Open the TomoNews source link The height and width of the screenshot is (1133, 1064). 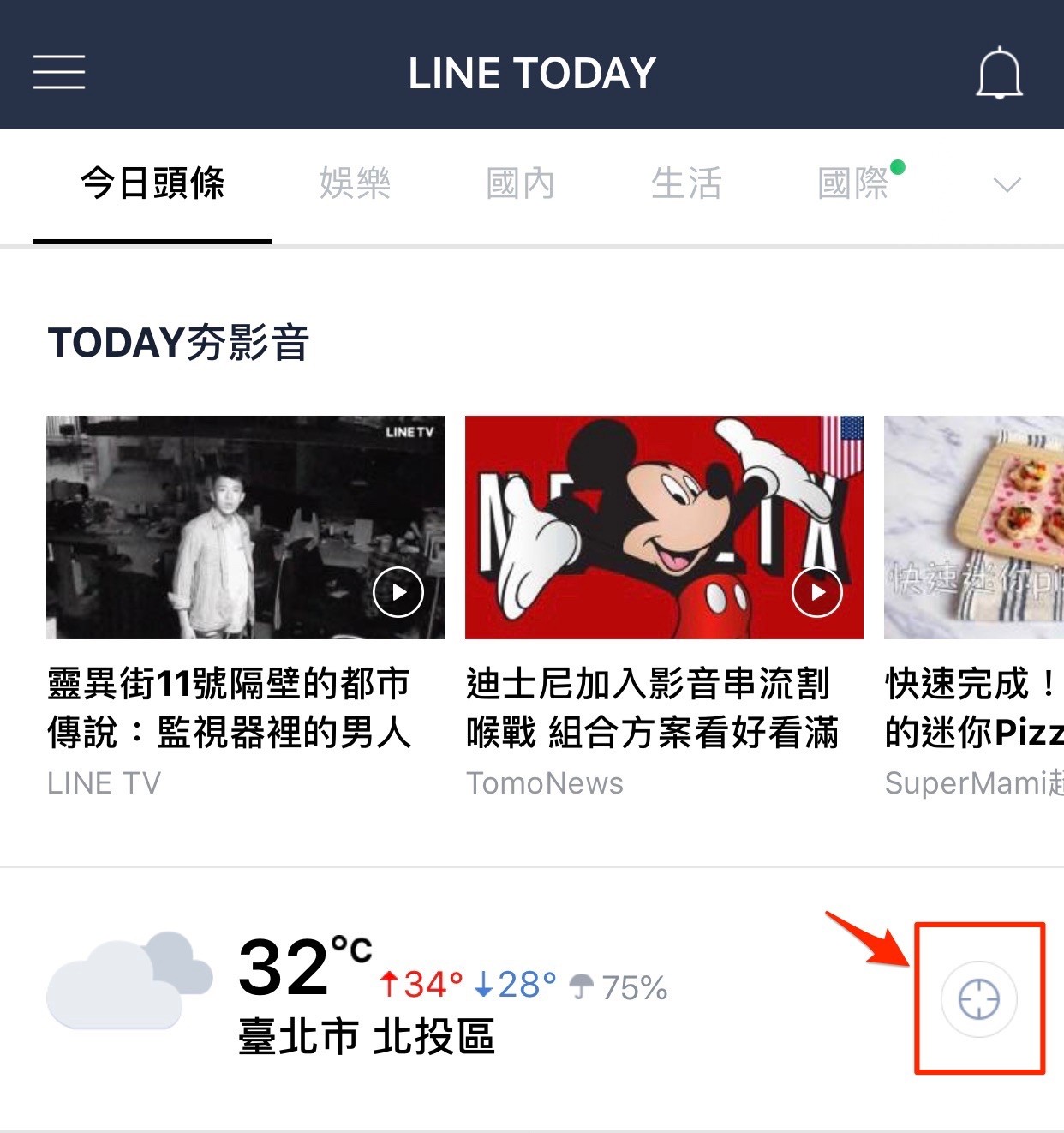[x=545, y=782]
